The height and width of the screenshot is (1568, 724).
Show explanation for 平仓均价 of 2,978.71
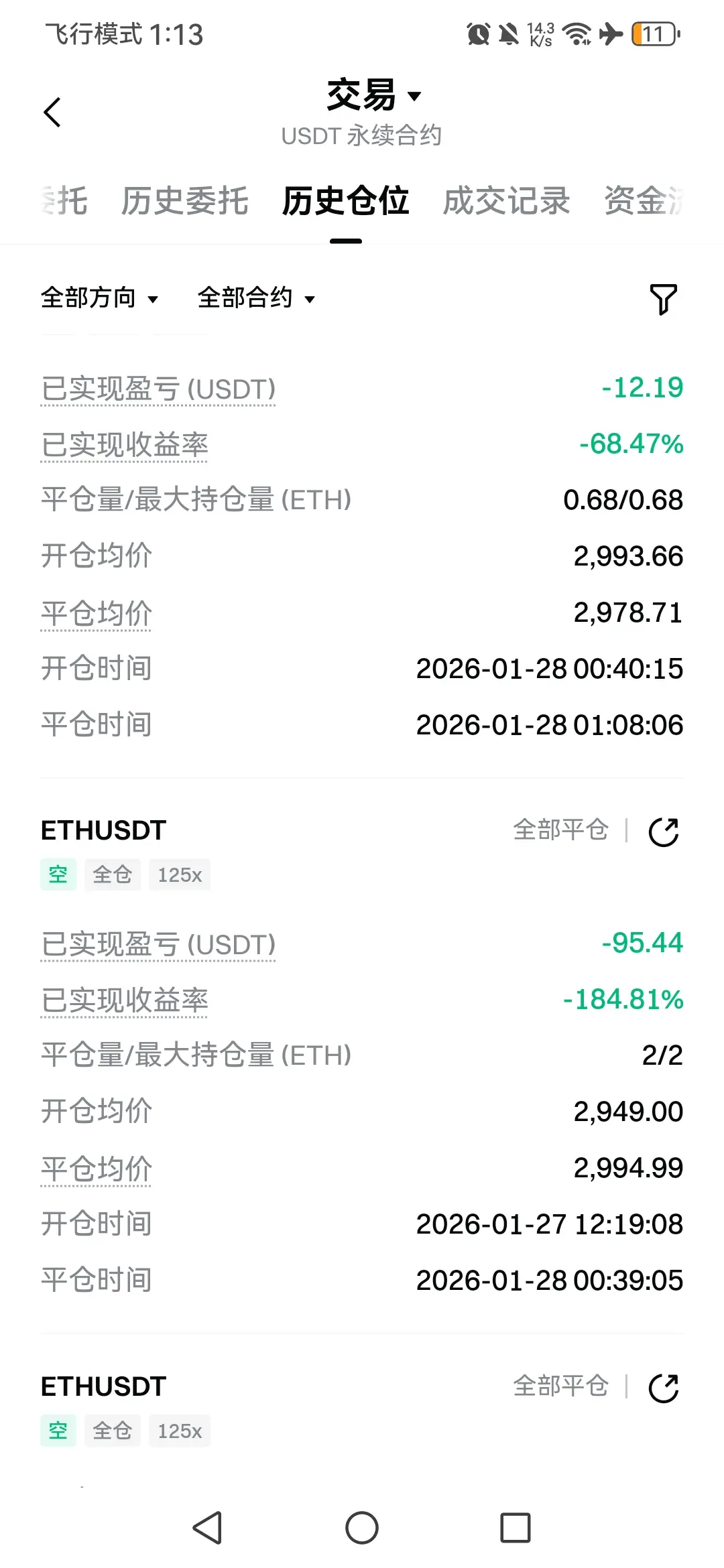click(97, 613)
